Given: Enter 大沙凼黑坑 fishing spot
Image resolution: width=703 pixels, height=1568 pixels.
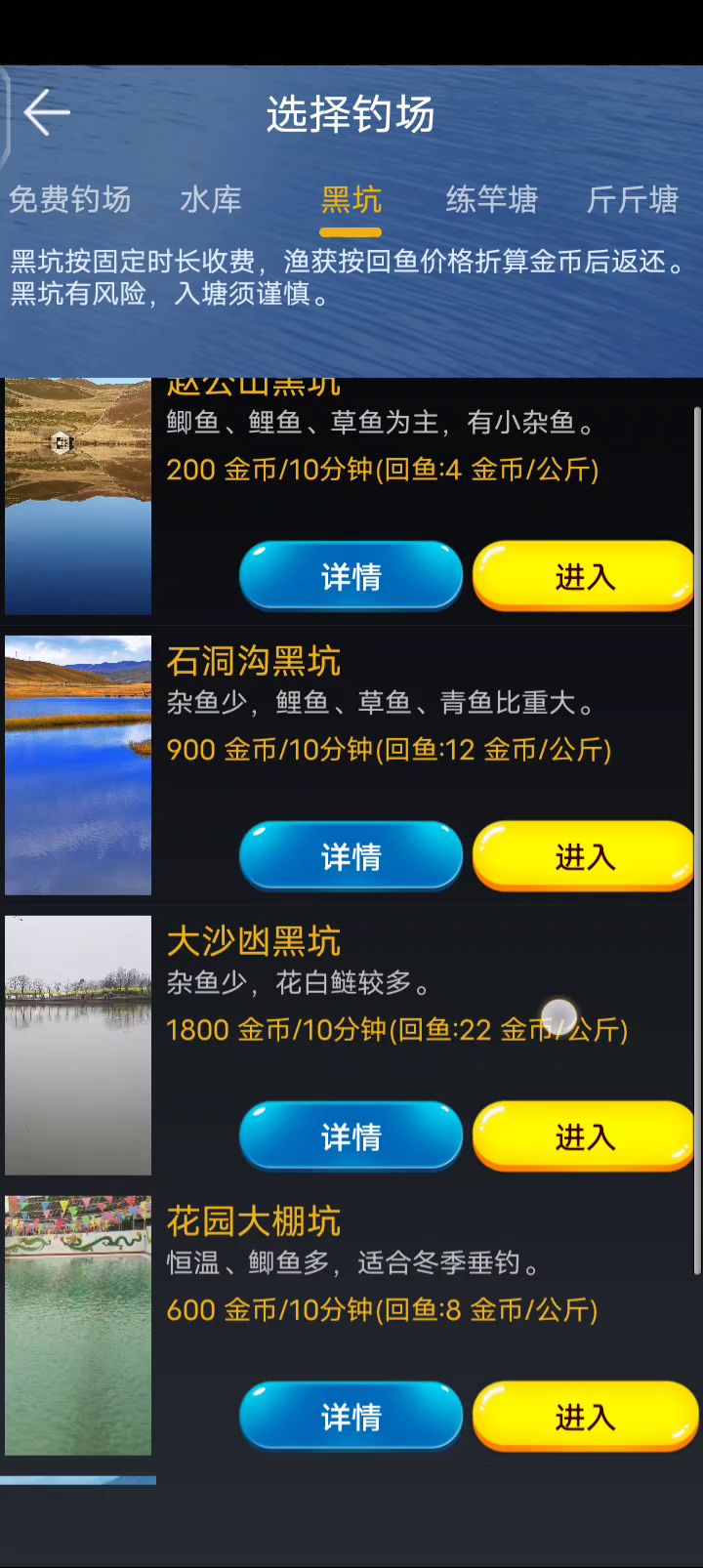Looking at the screenshot, I should [584, 1136].
